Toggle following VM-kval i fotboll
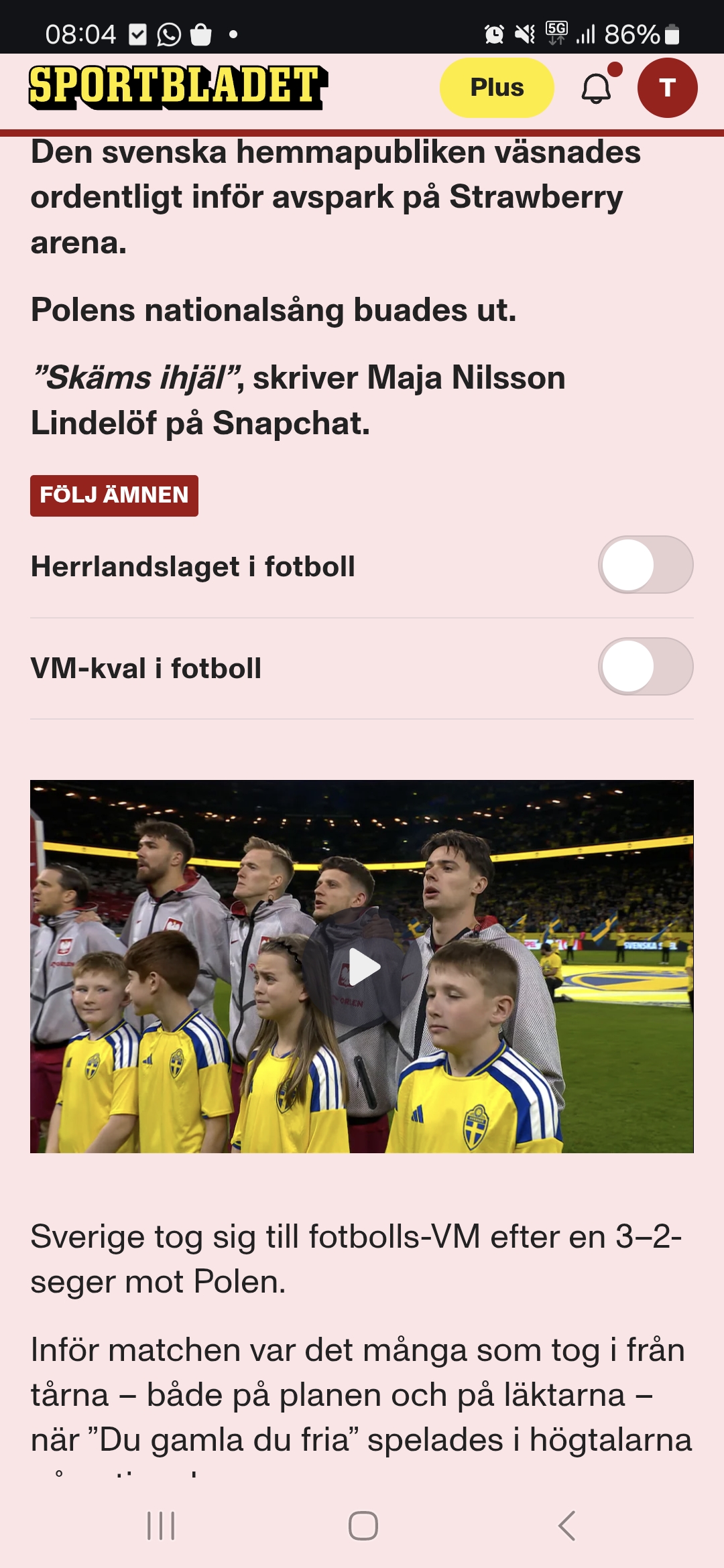The height and width of the screenshot is (1568, 724). (x=646, y=667)
